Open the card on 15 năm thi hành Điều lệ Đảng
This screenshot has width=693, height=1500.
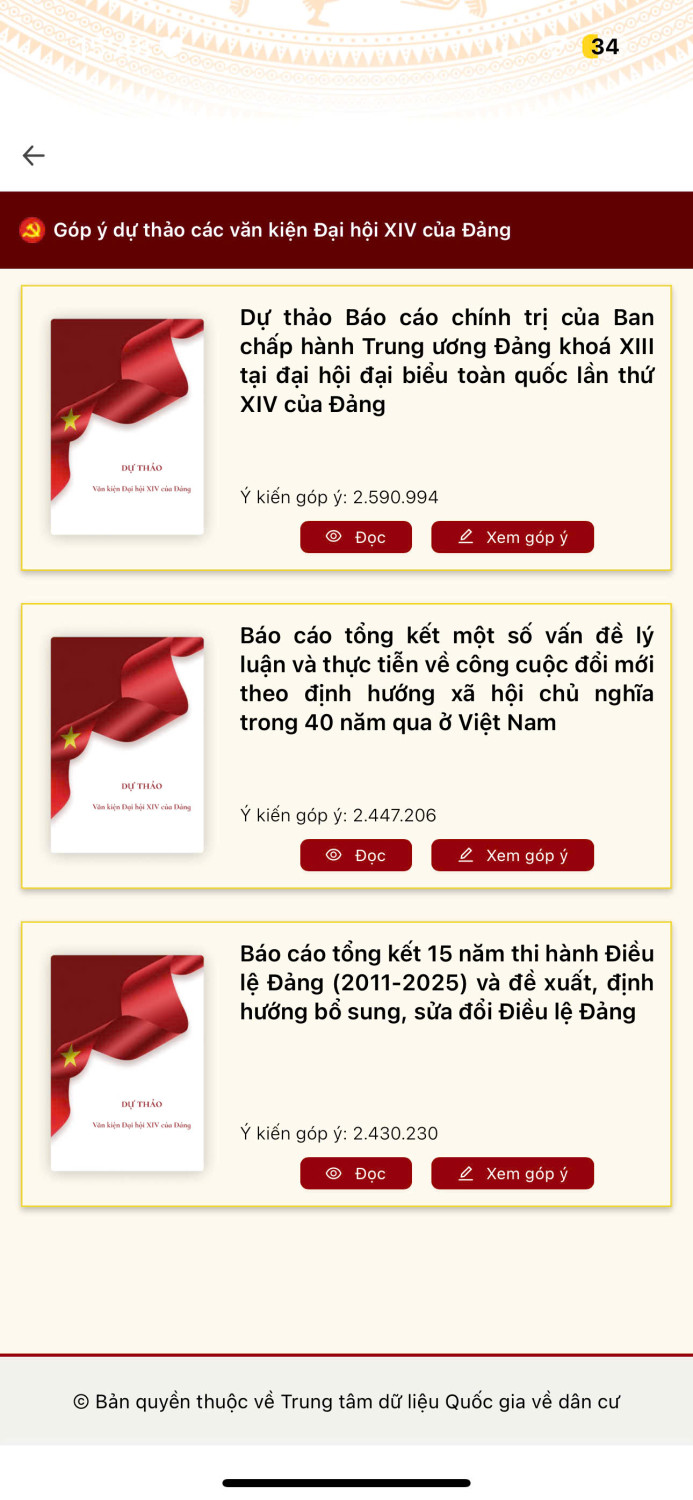pos(446,983)
